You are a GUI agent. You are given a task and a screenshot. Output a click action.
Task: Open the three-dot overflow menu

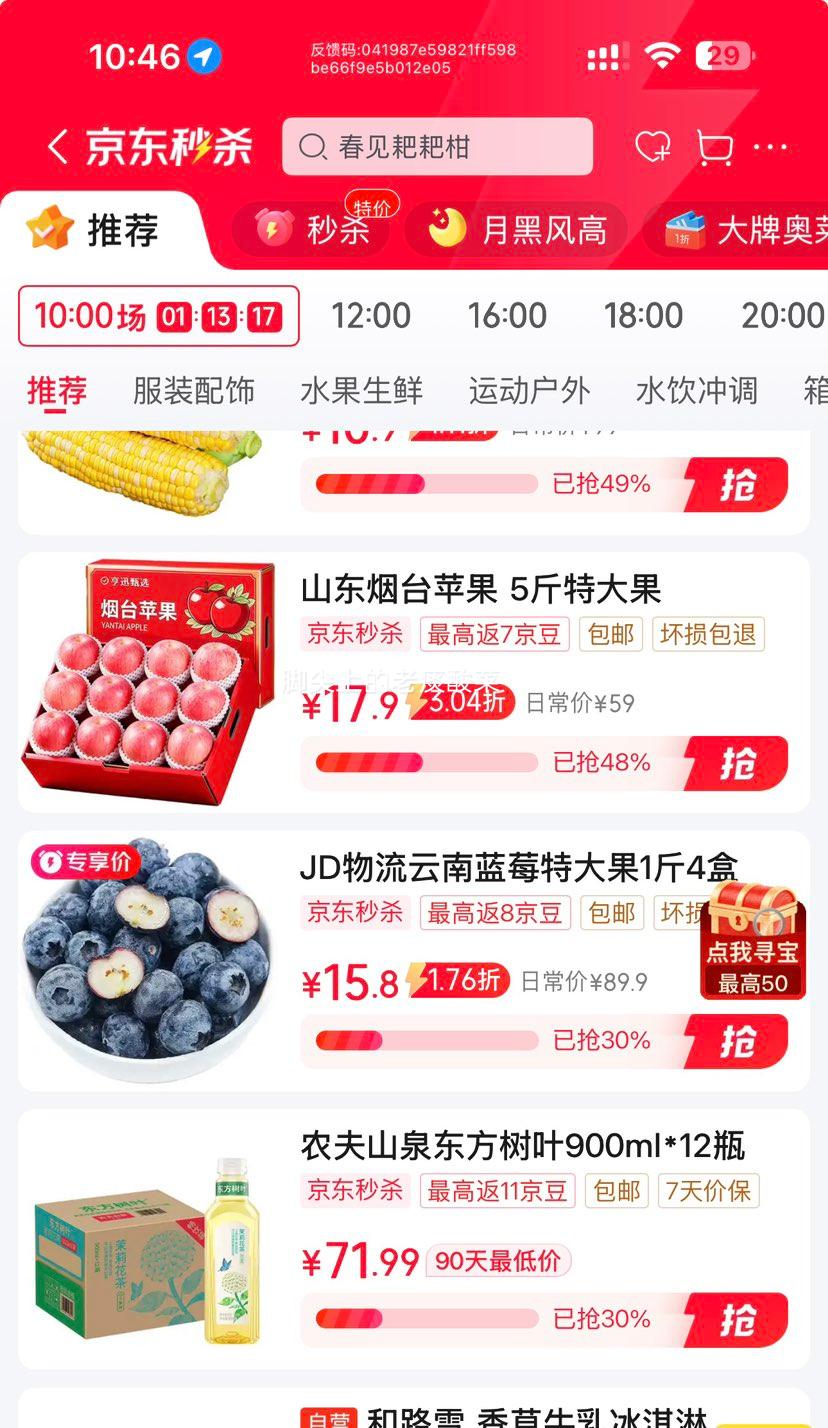pos(771,147)
